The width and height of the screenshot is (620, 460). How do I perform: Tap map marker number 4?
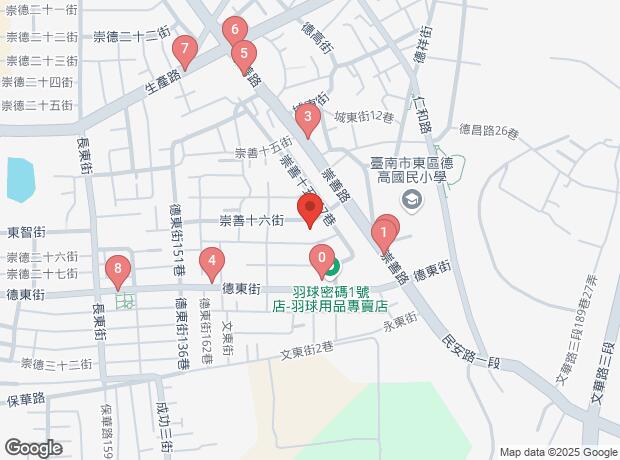click(x=211, y=263)
